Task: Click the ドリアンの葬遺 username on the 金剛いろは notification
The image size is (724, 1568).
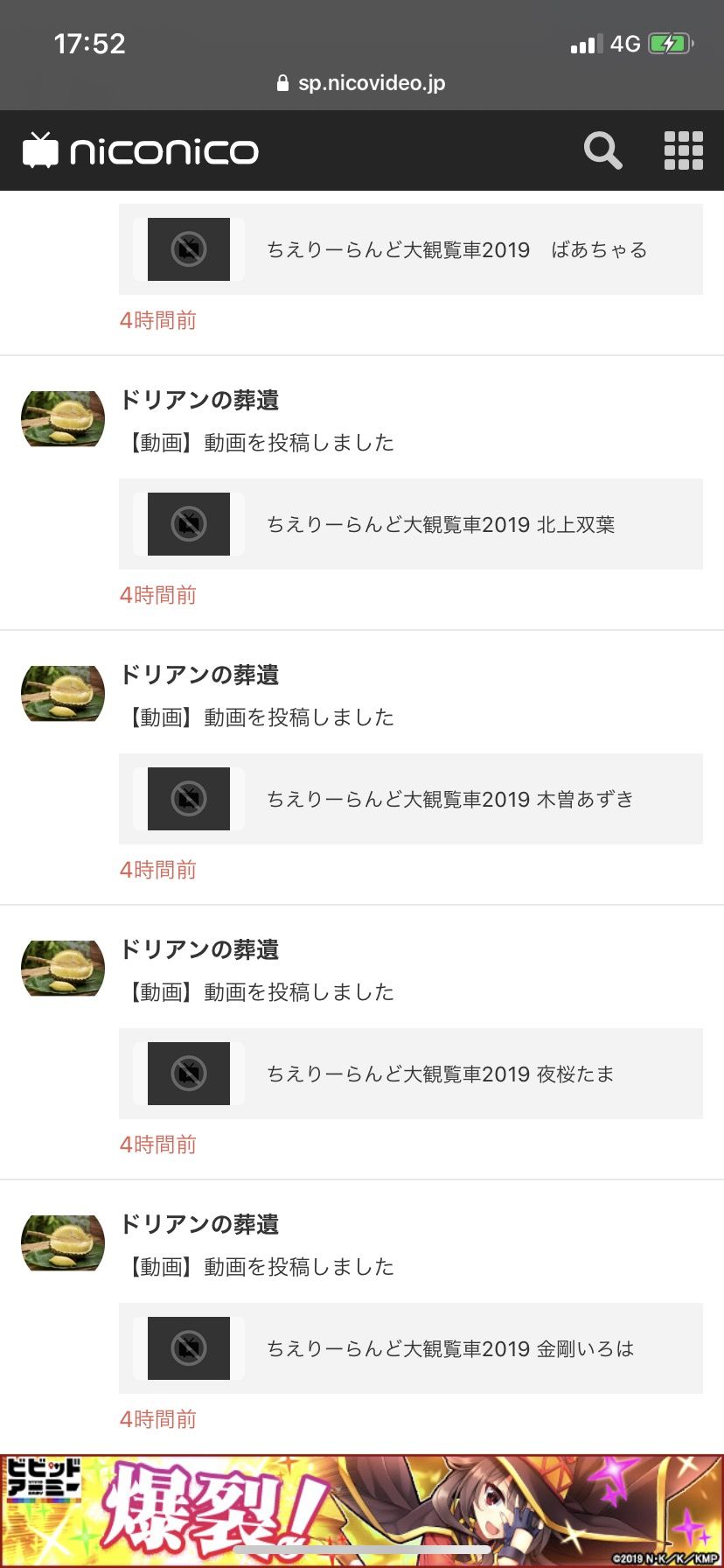Action: pos(200,1224)
